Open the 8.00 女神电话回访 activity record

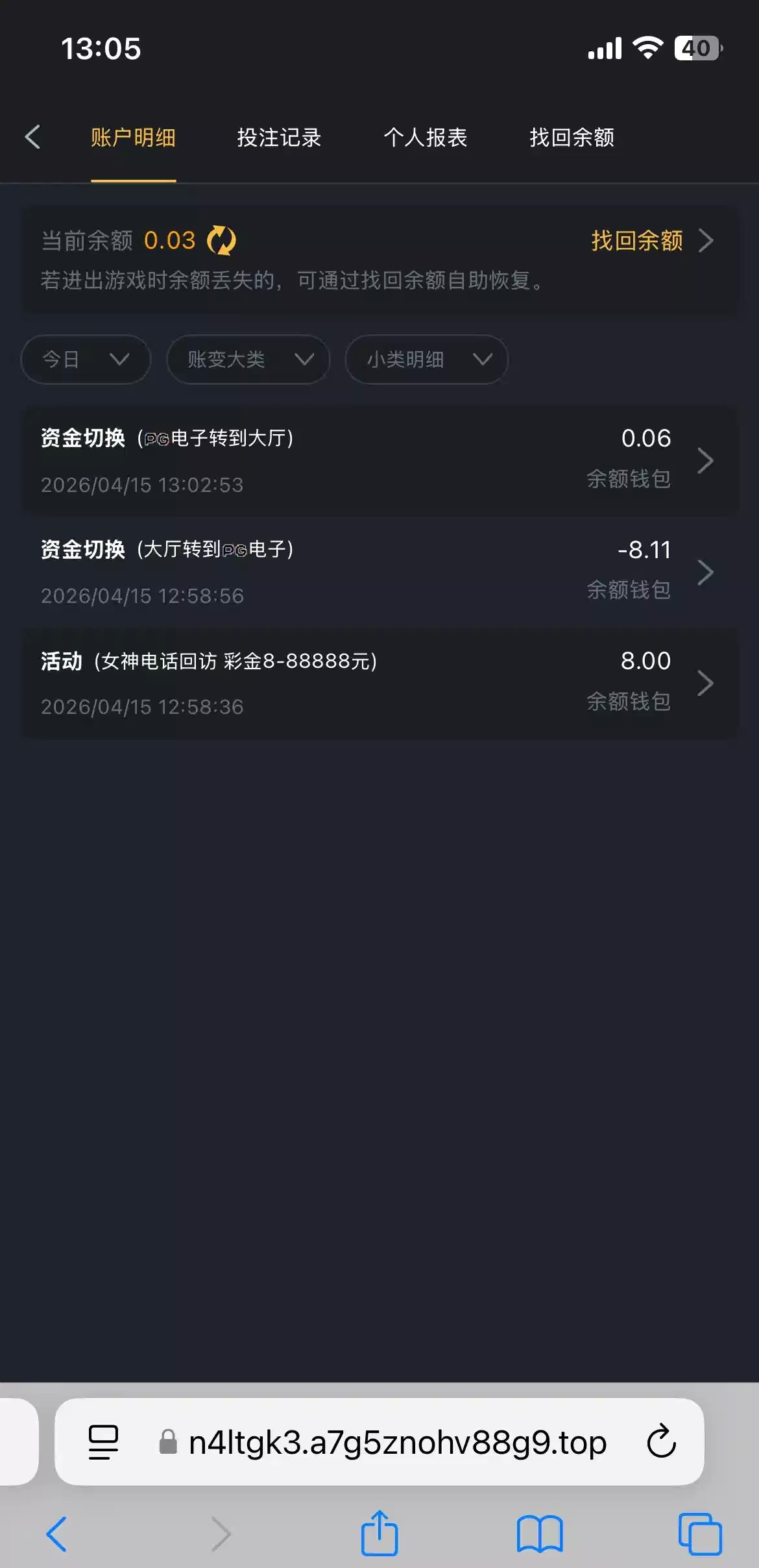380,683
